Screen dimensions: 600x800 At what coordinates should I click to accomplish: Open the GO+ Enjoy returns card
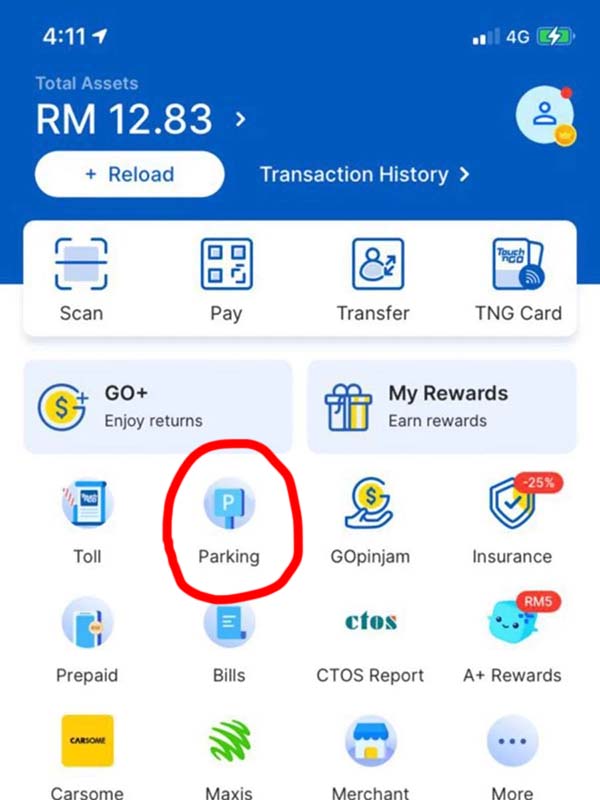point(158,406)
